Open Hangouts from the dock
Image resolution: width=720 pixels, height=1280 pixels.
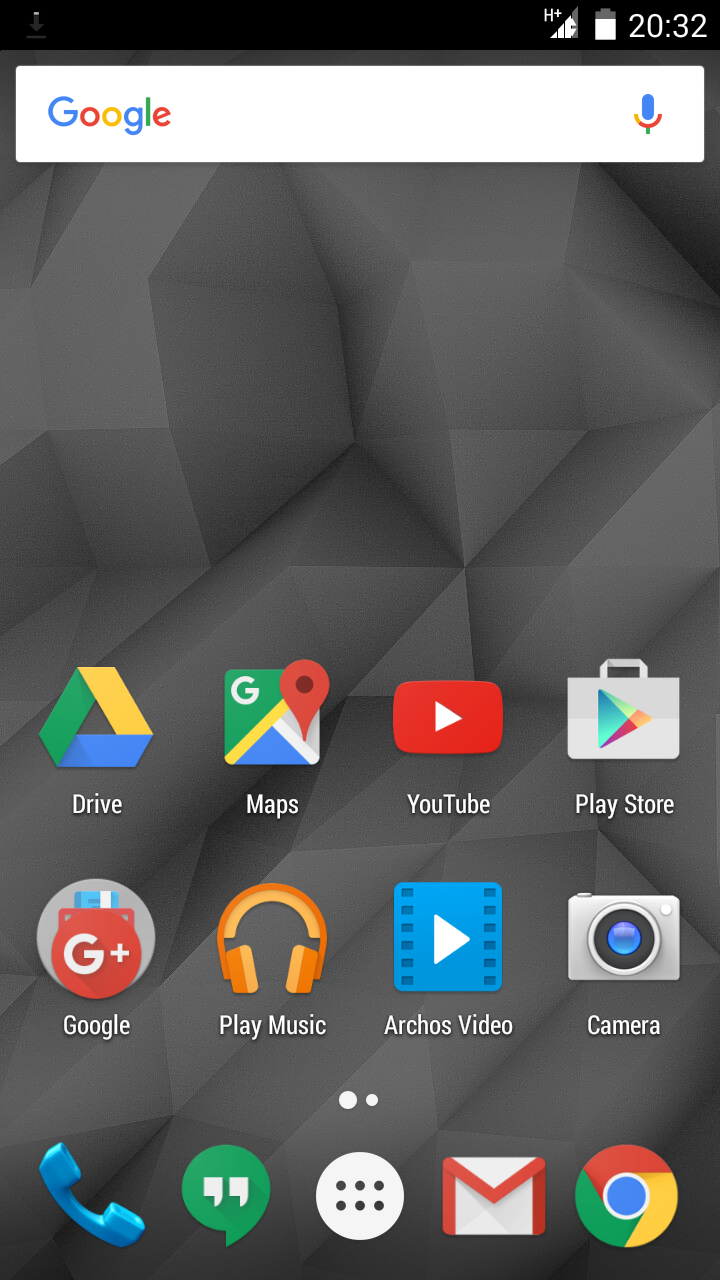point(226,1195)
